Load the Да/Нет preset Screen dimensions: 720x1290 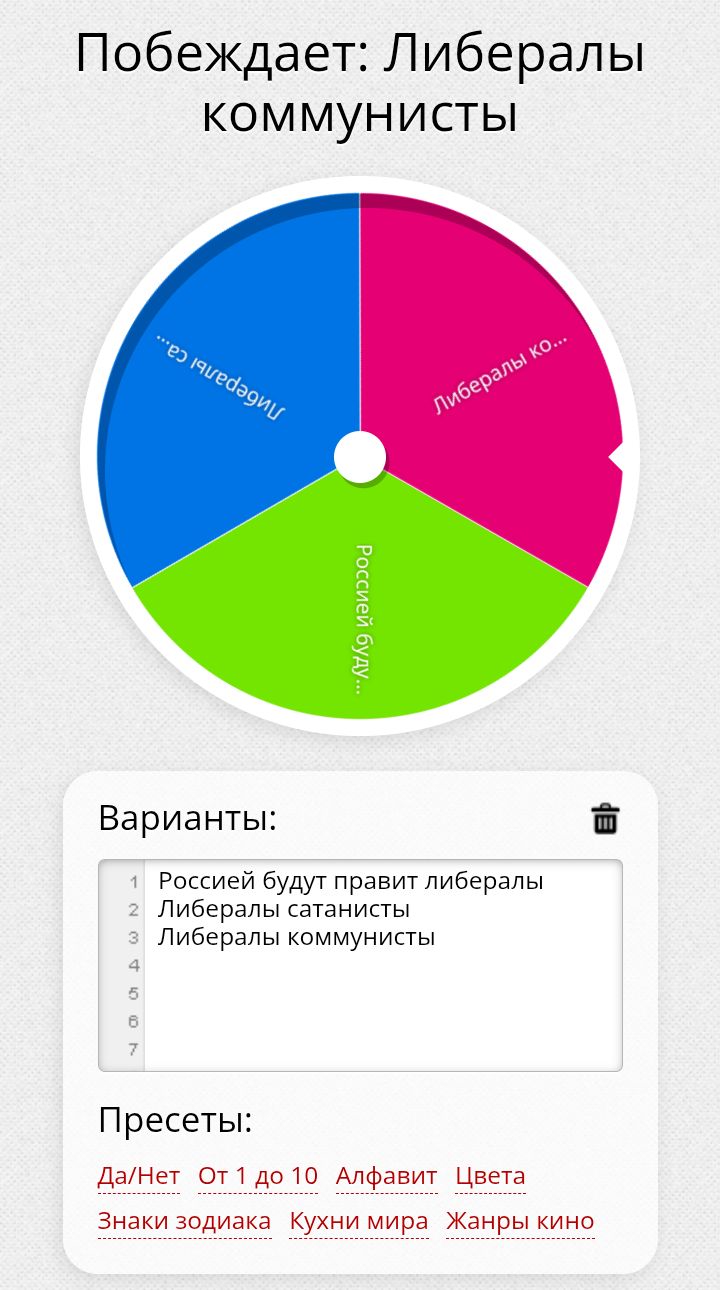click(138, 1176)
